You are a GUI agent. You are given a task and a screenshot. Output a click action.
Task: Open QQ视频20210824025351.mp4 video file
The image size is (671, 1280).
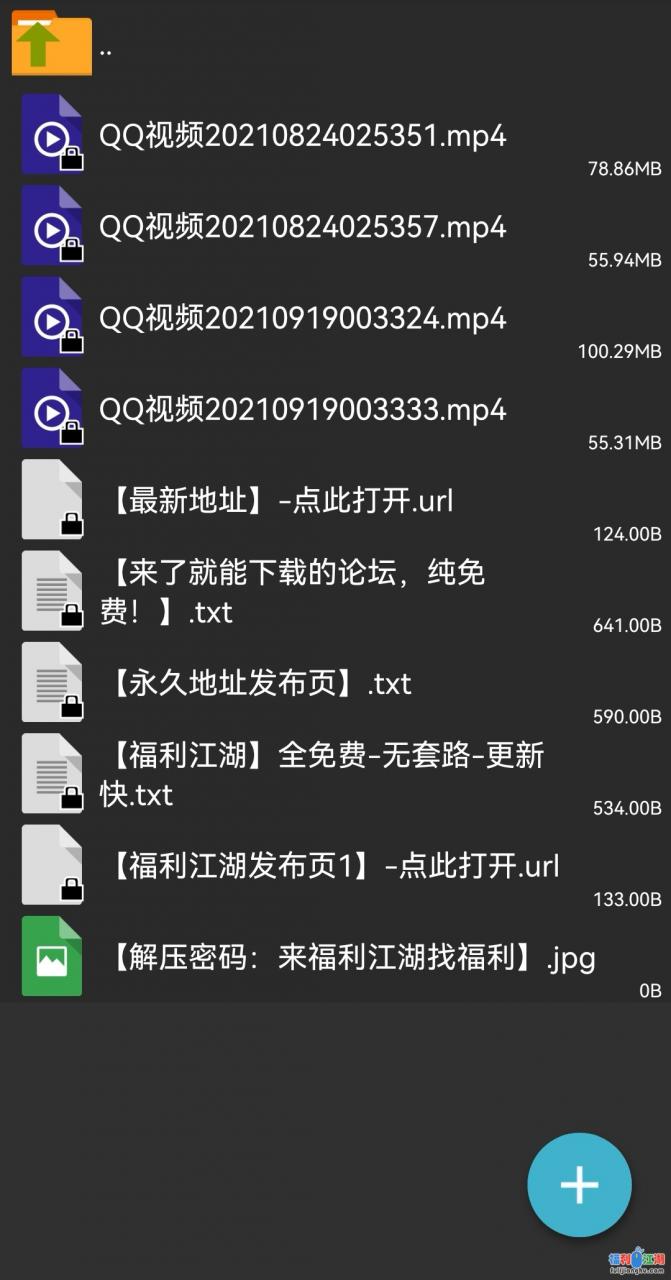coord(302,136)
